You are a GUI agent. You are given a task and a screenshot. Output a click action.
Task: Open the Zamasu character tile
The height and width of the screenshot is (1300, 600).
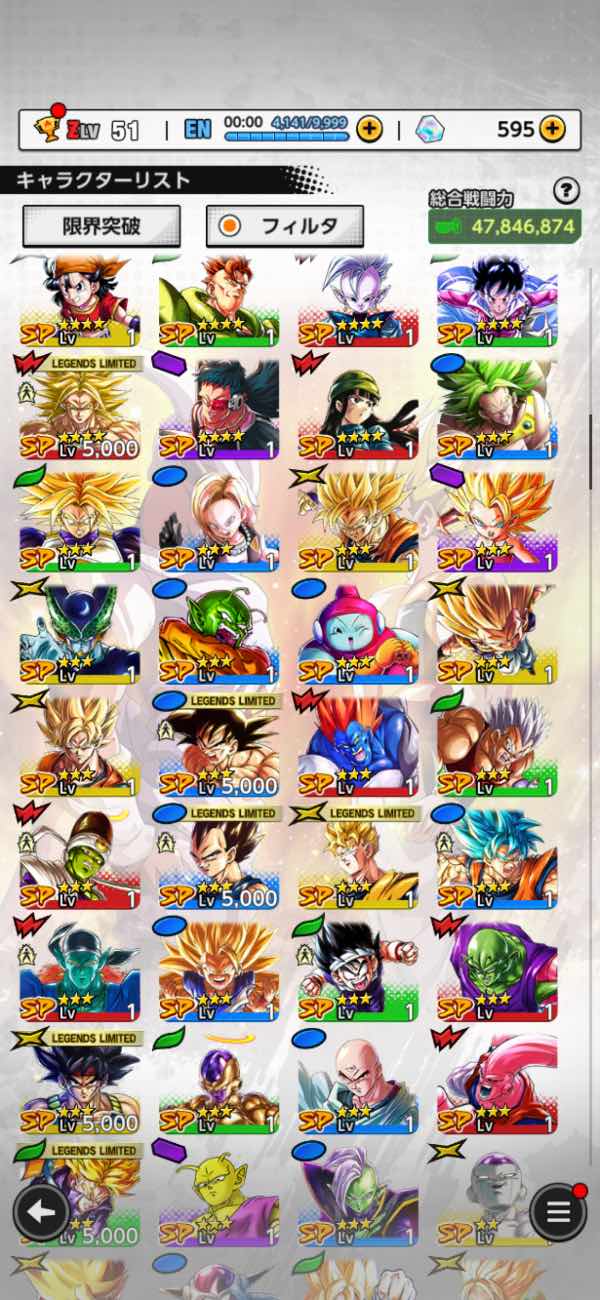(357, 1195)
